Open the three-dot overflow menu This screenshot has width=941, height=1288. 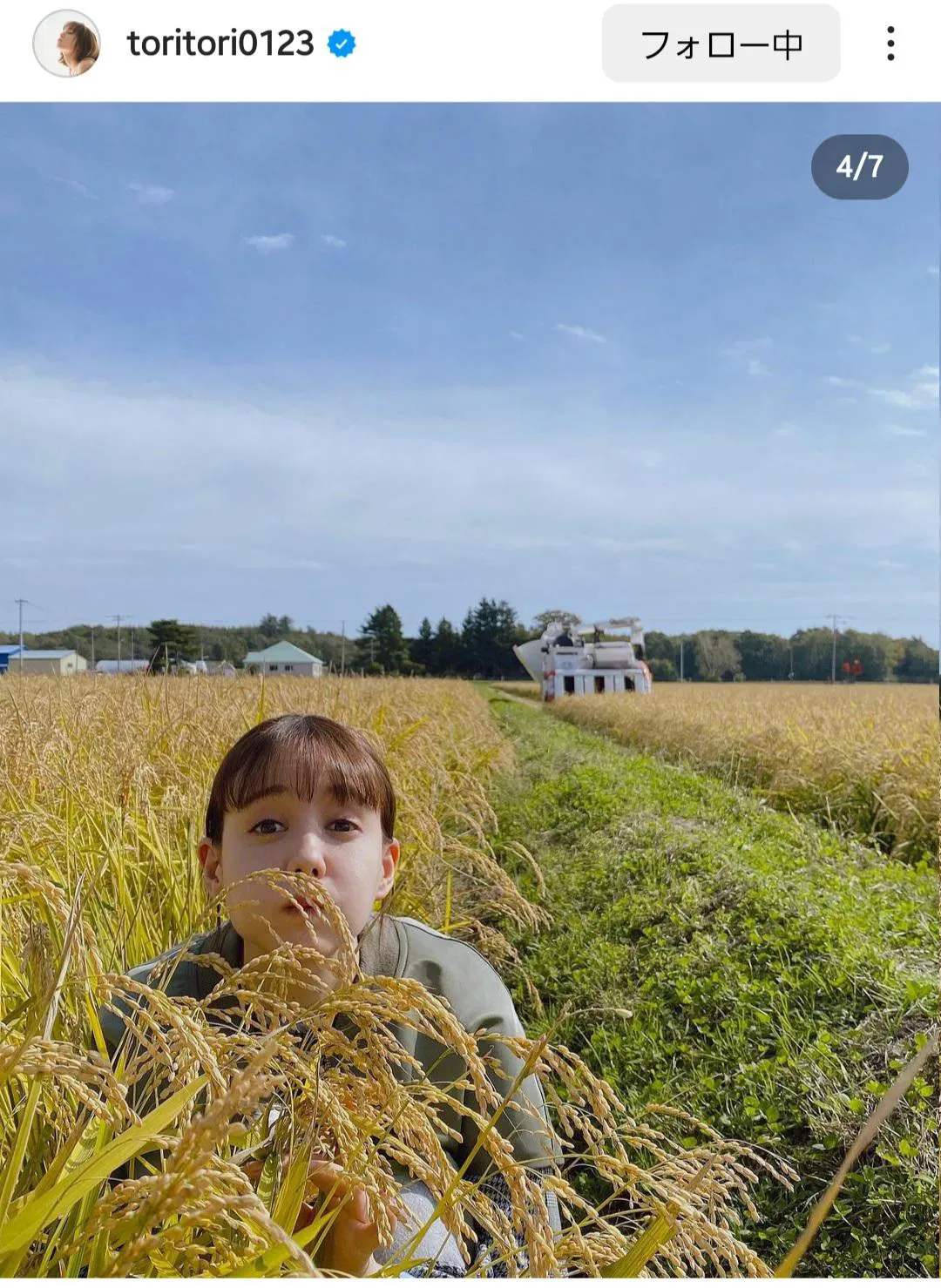(890, 44)
